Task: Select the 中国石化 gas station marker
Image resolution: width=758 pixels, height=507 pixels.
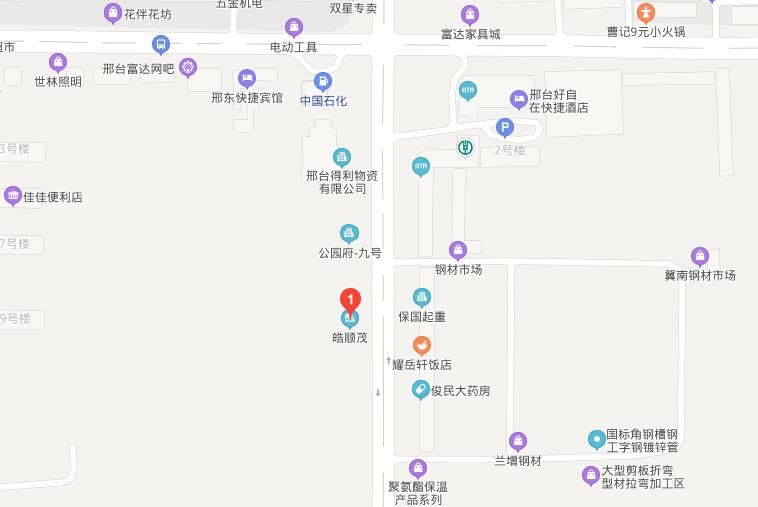Action: coord(323,82)
